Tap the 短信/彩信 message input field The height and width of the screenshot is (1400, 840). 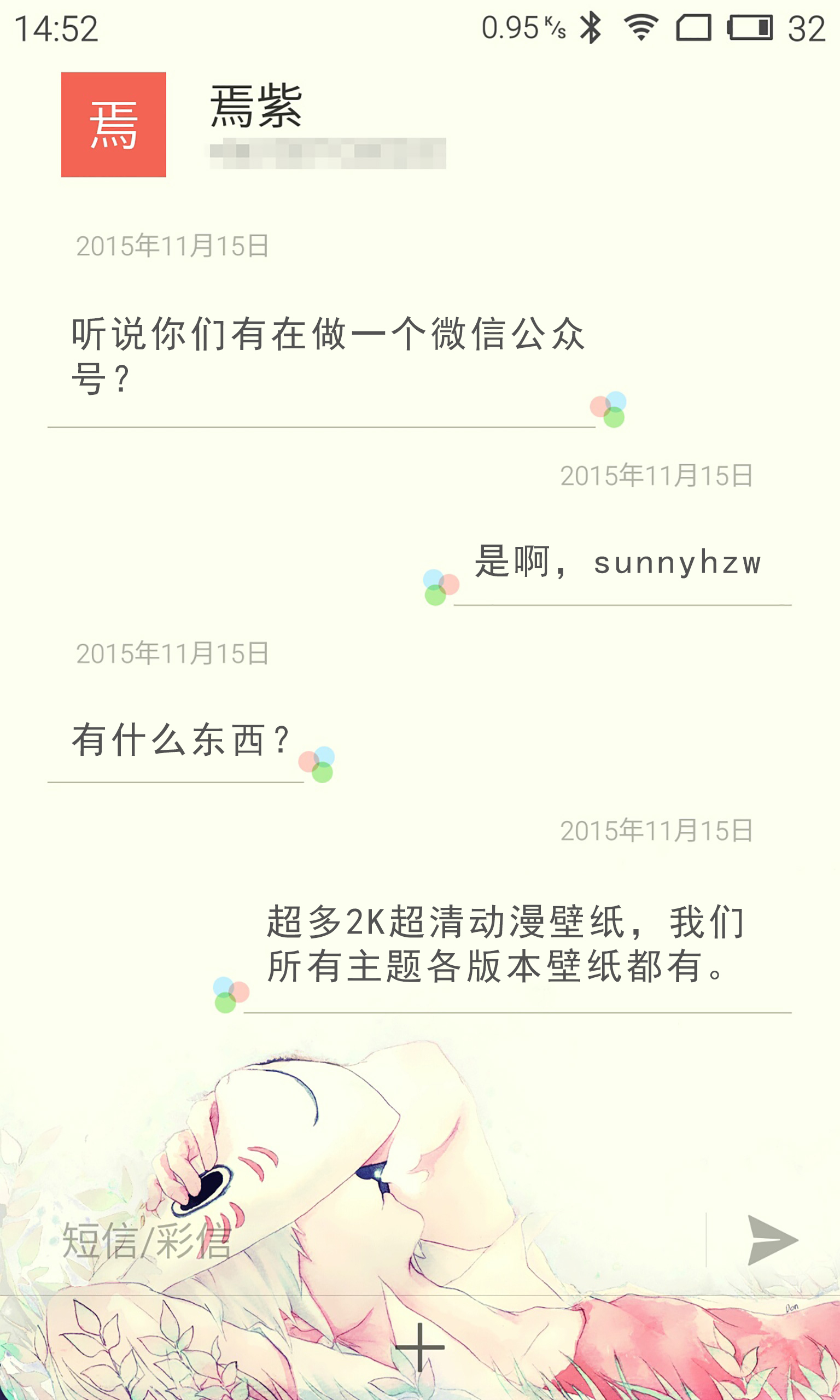[379, 1240]
